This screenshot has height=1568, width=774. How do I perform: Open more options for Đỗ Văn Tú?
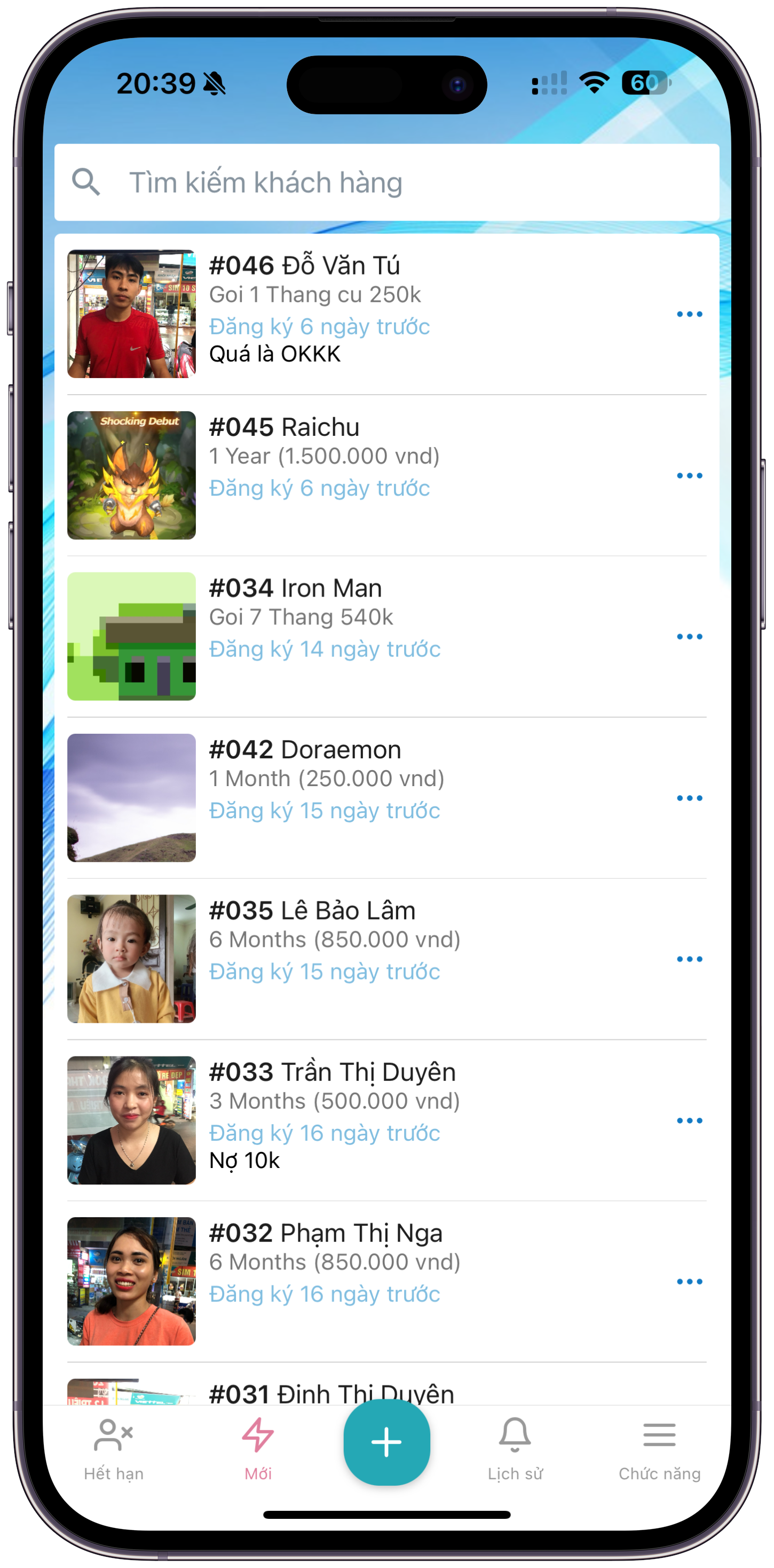pos(689,314)
